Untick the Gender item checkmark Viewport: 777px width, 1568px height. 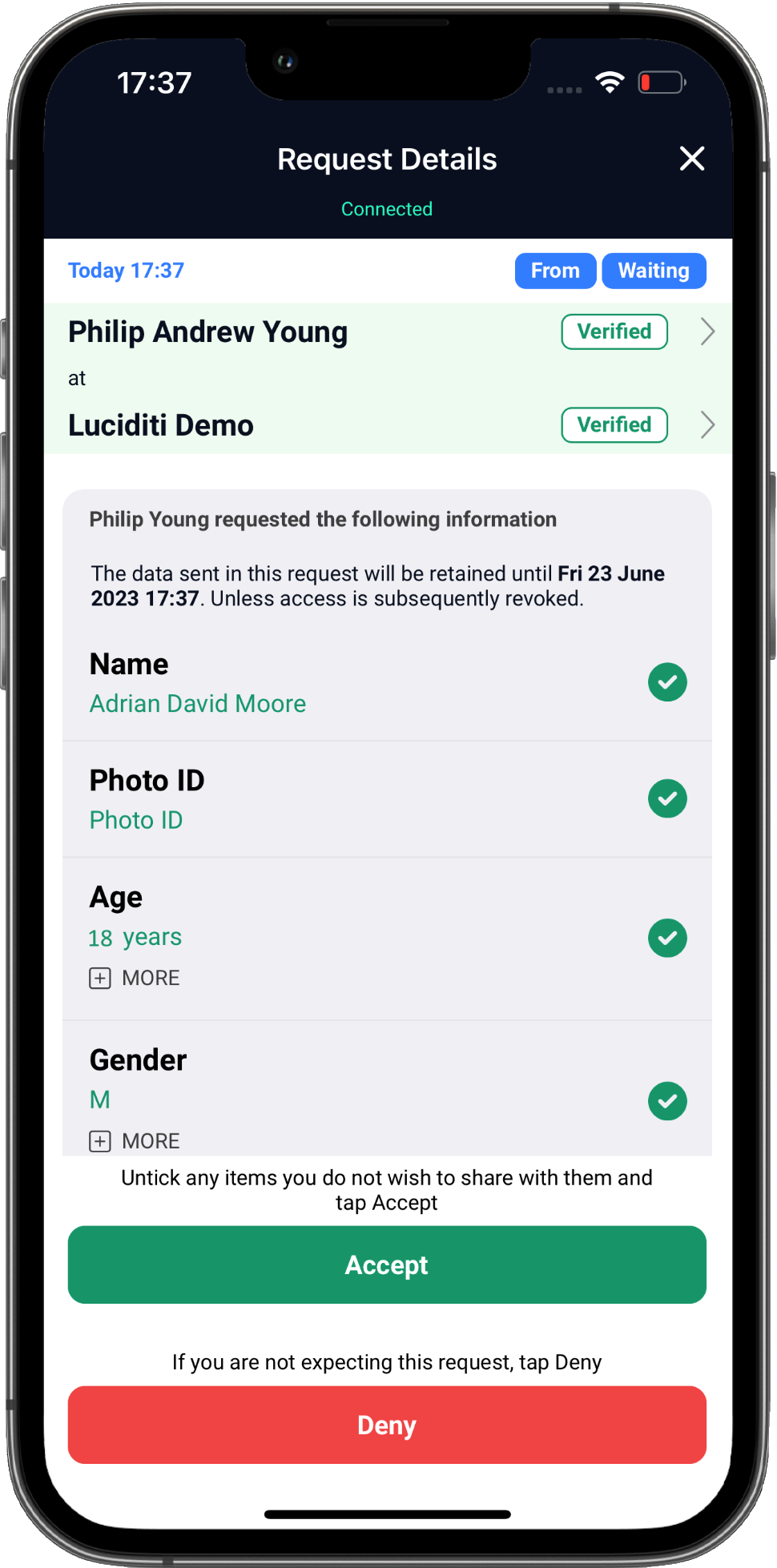(667, 1101)
